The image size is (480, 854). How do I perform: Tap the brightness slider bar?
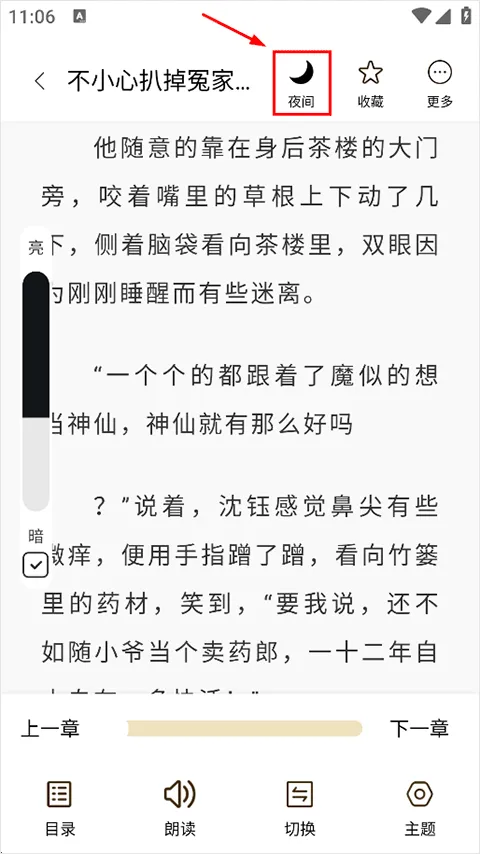(36, 391)
